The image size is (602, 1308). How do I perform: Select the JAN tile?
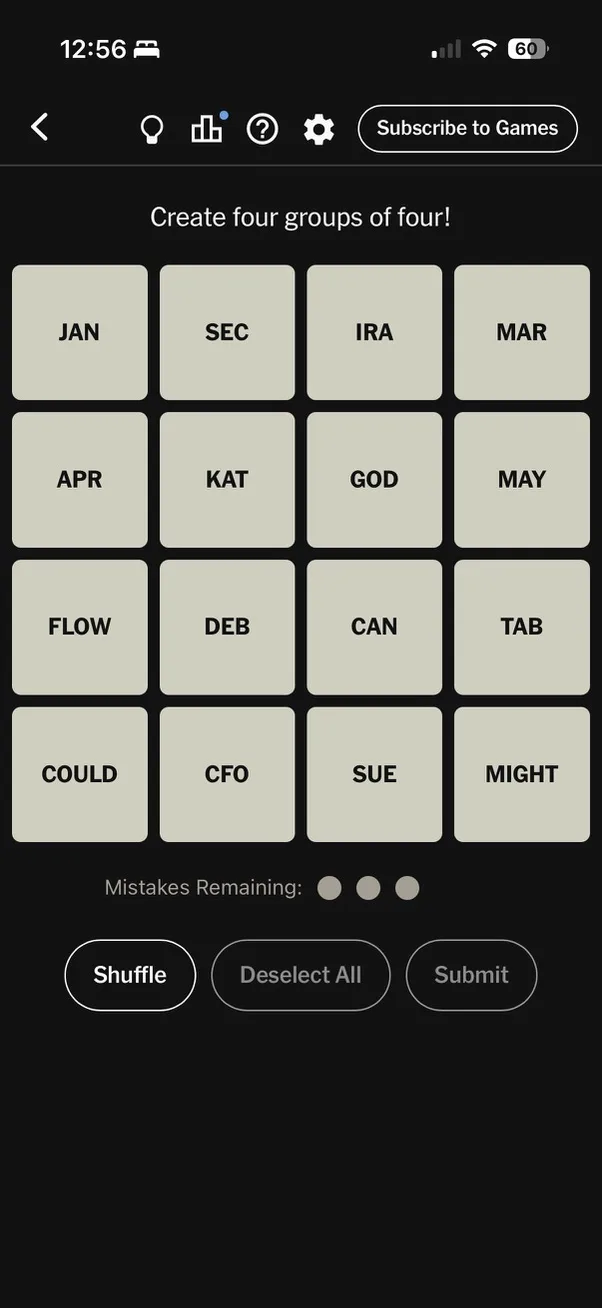coord(79,332)
